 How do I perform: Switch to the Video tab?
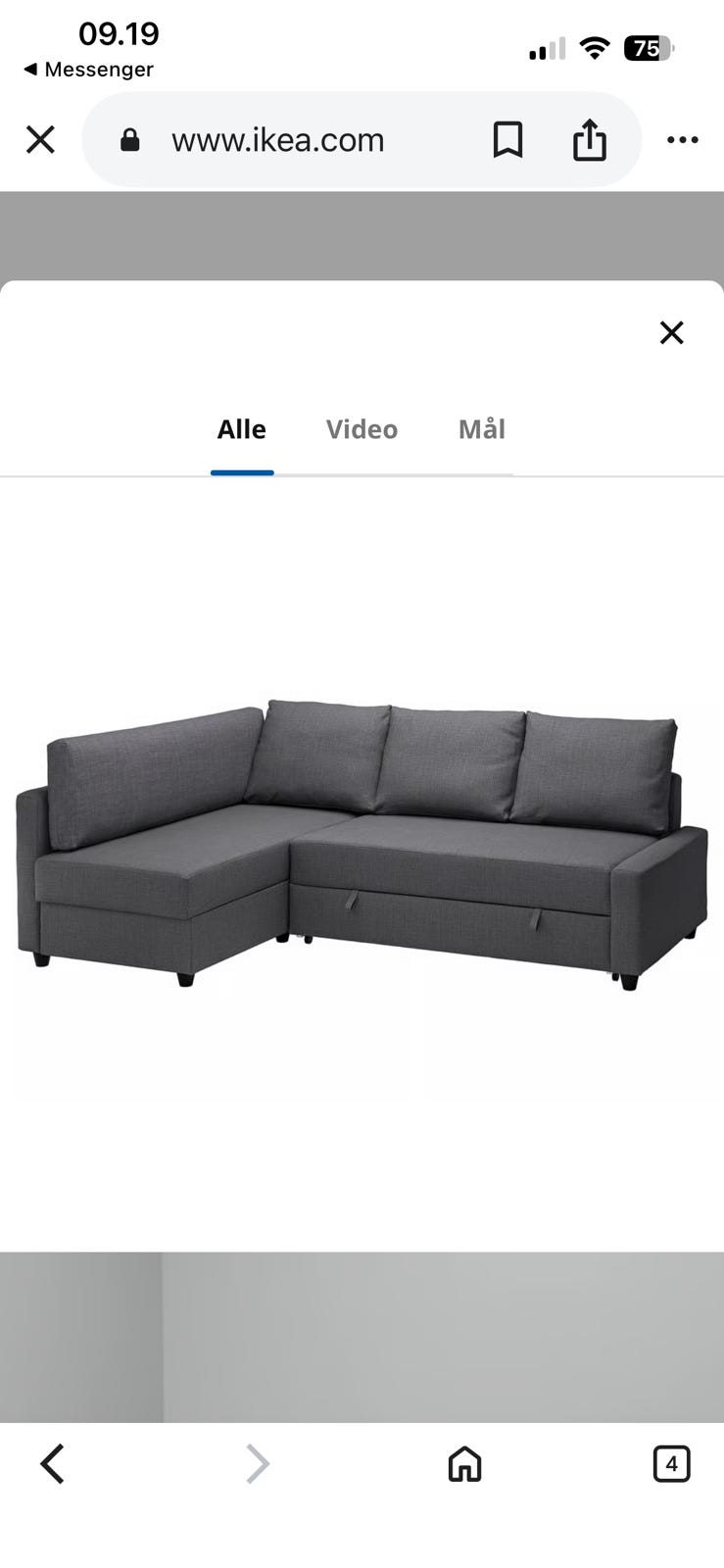point(362,429)
